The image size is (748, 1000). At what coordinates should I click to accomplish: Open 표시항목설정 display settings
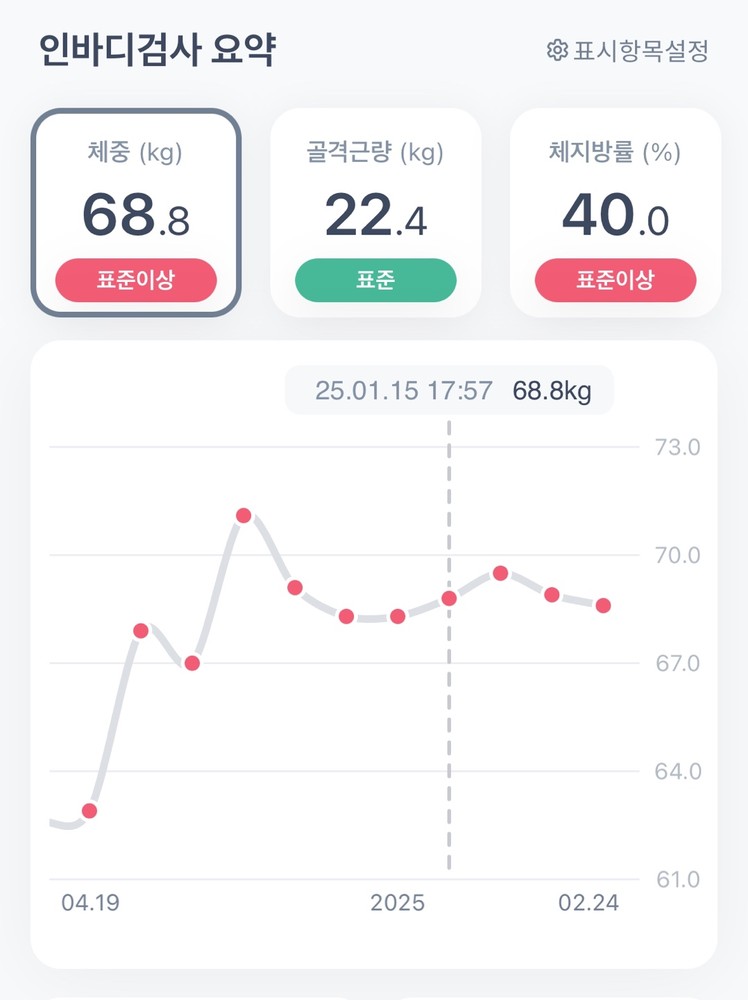[628, 51]
